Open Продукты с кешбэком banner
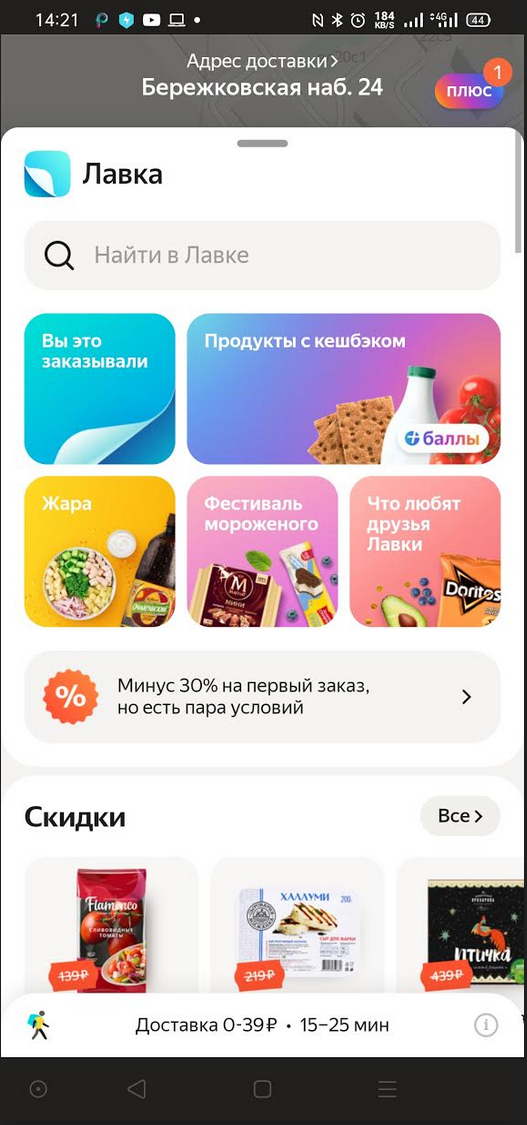Image resolution: width=527 pixels, height=1125 pixels. click(343, 389)
